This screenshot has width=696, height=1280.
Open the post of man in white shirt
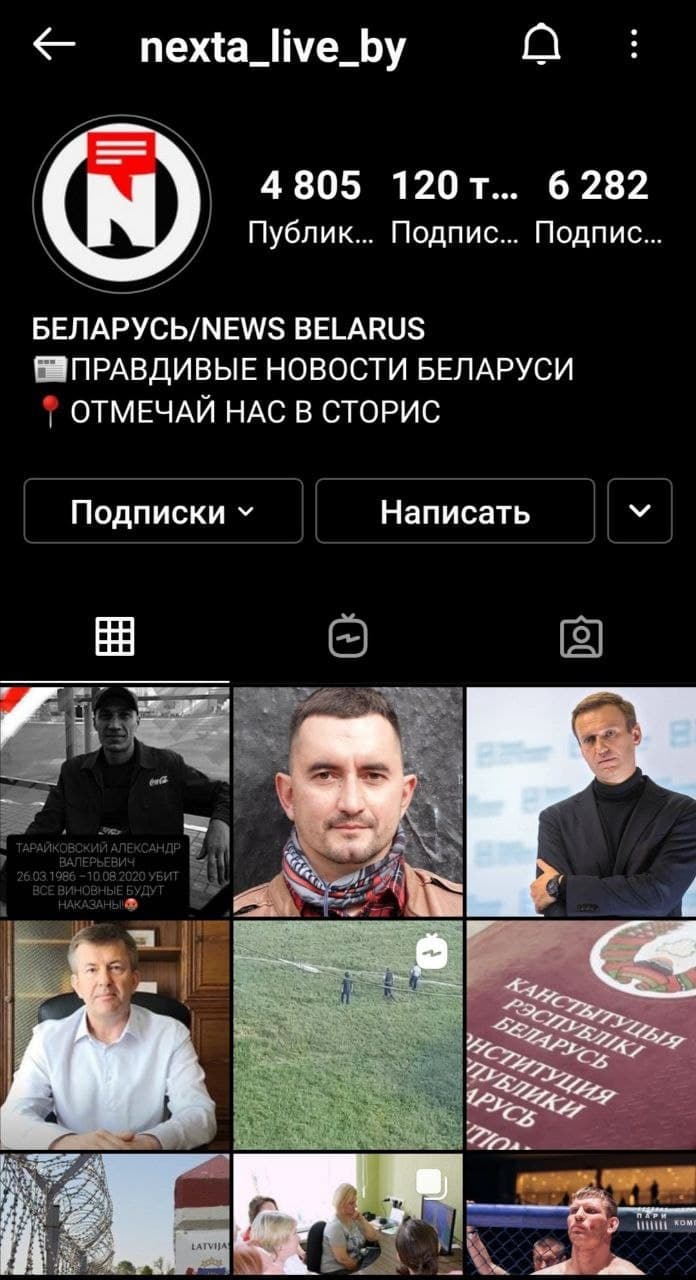(115, 1035)
